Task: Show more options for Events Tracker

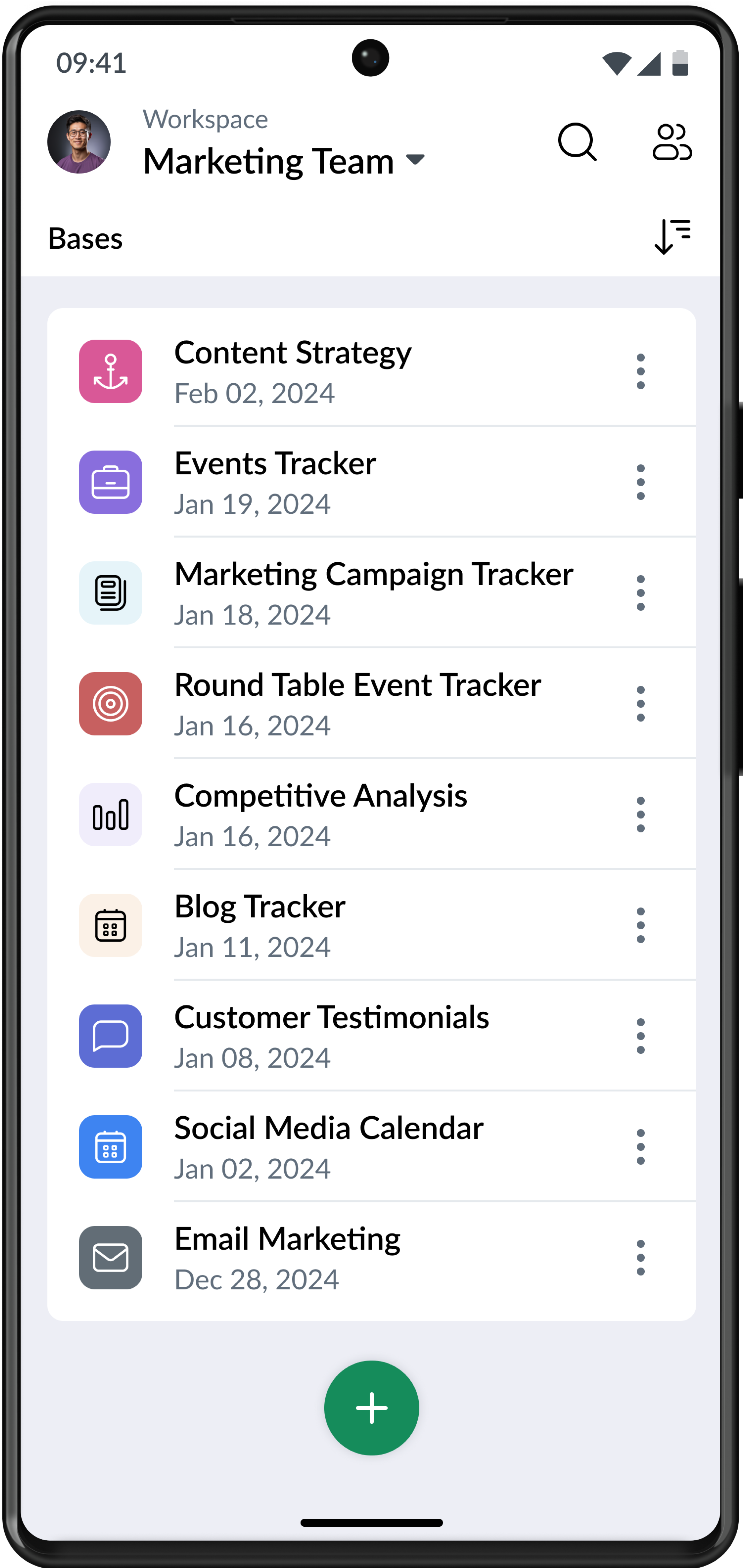Action: coord(640,482)
